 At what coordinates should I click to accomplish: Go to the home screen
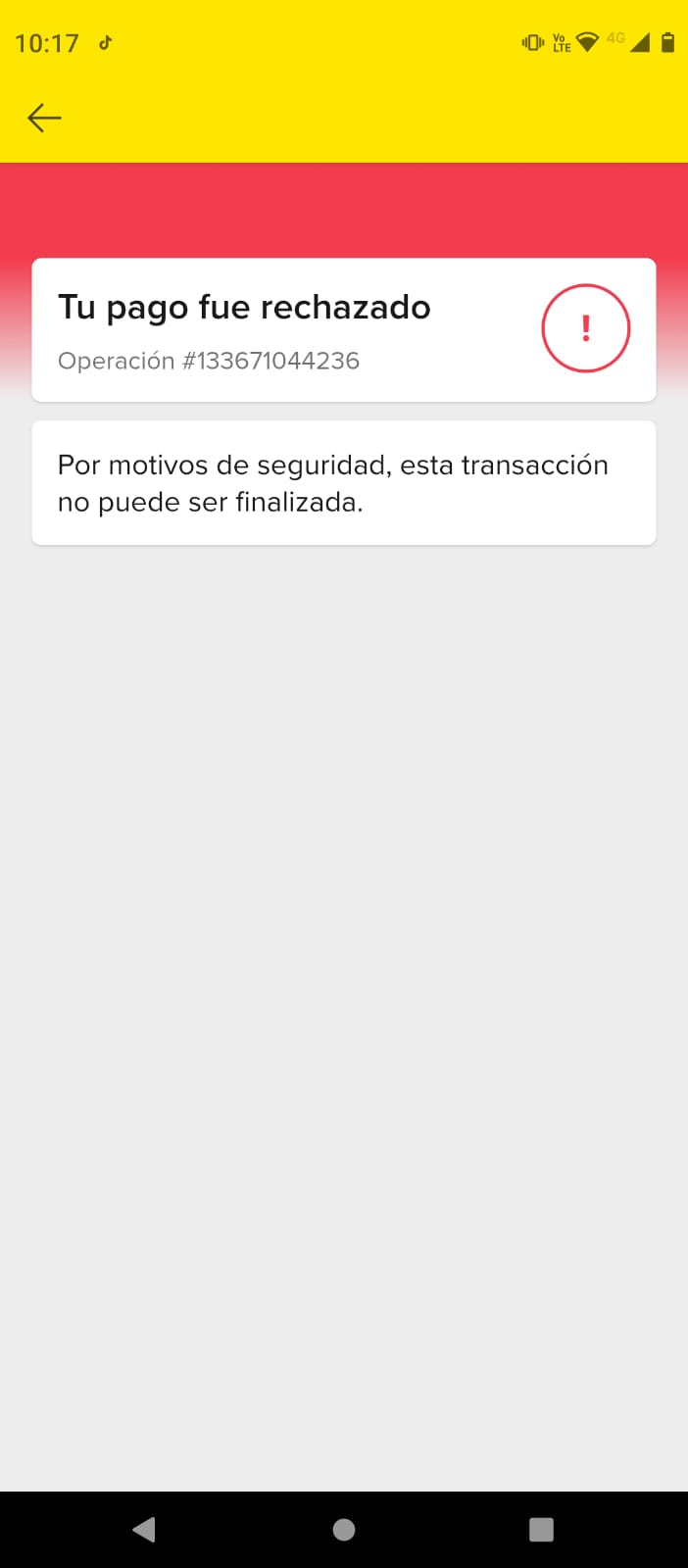pos(344,1529)
